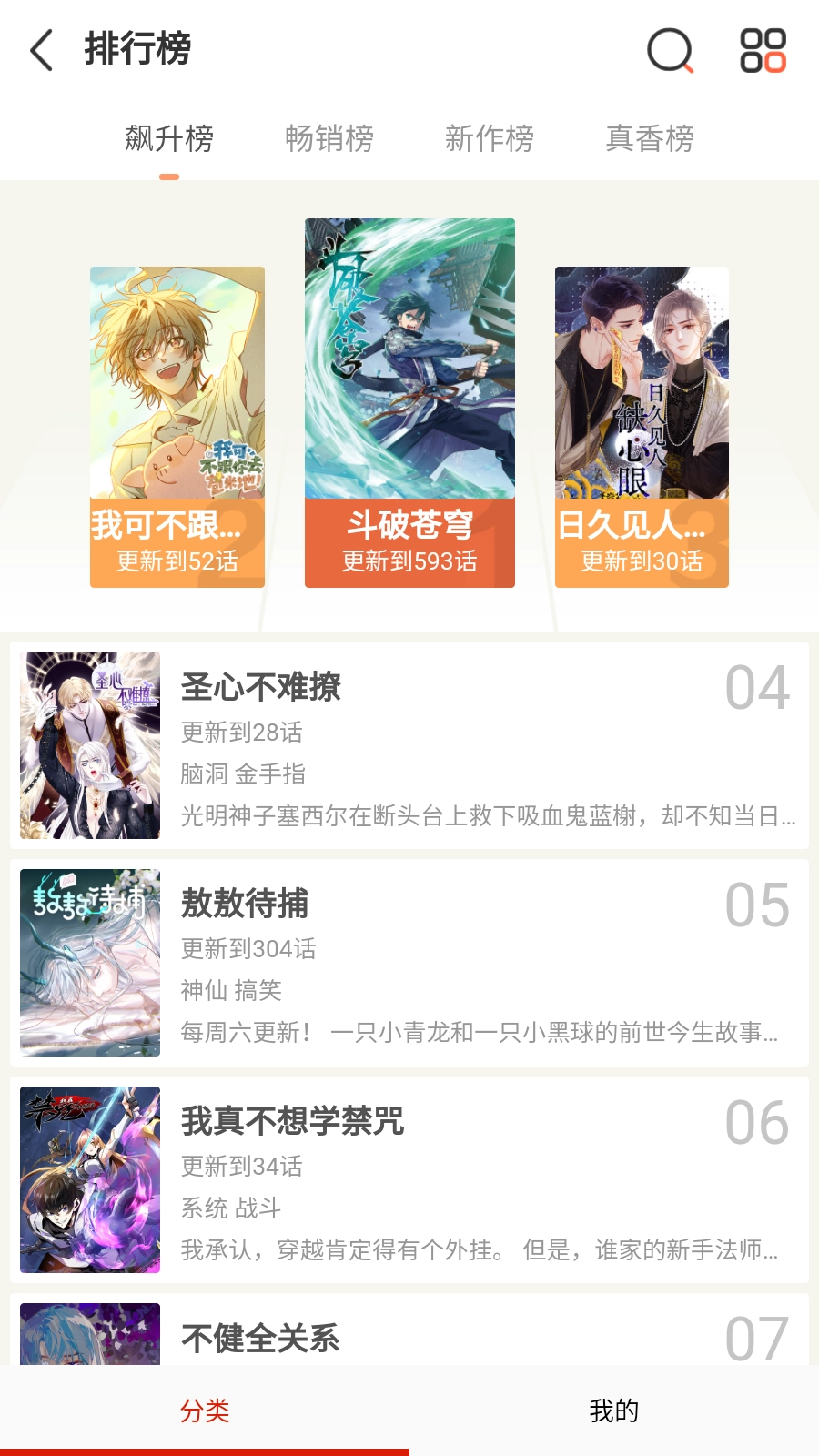Click the 敖敖待捕 cover image
Screen dimensions: 819x1456
click(89, 963)
